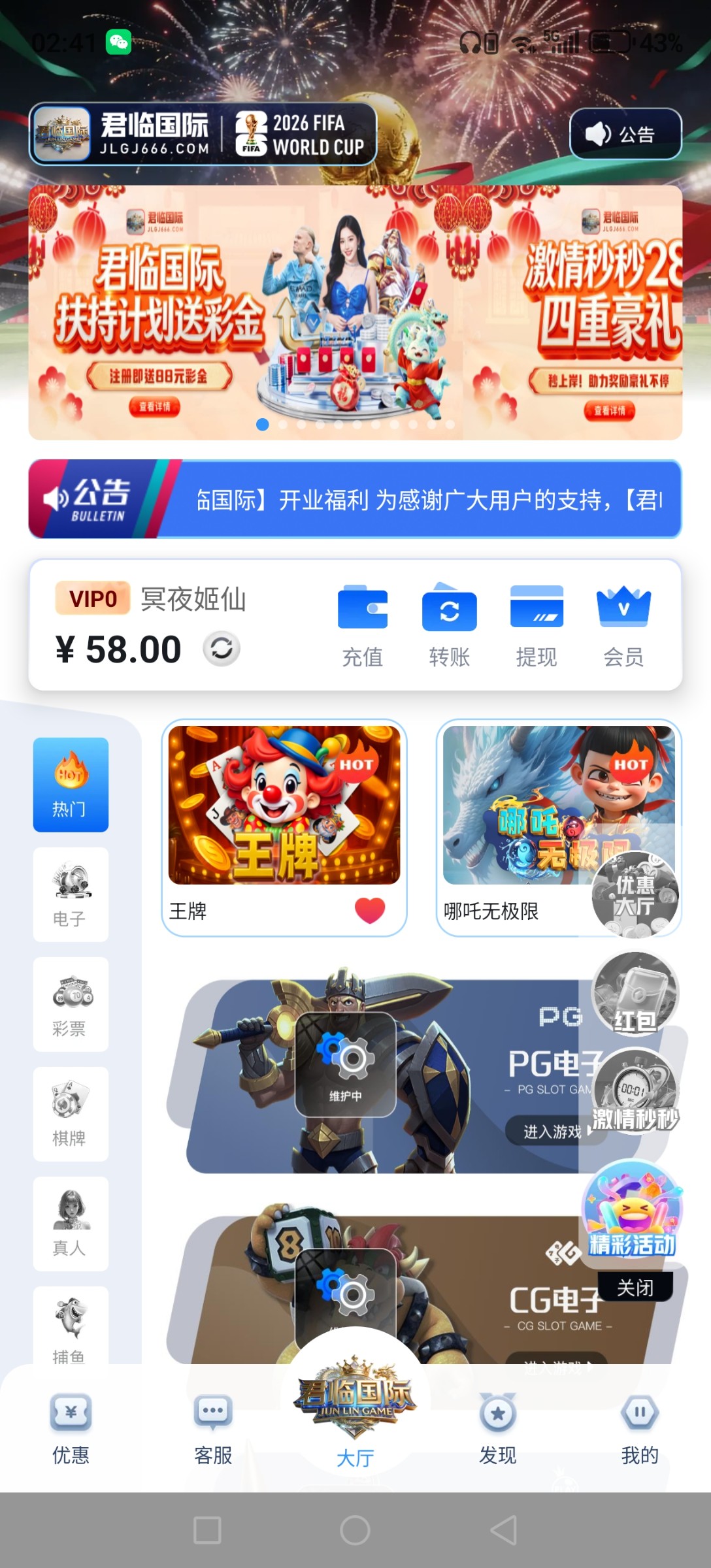The width and height of the screenshot is (711, 1568).
Task: Open 提现 withdrawal
Action: point(536,625)
